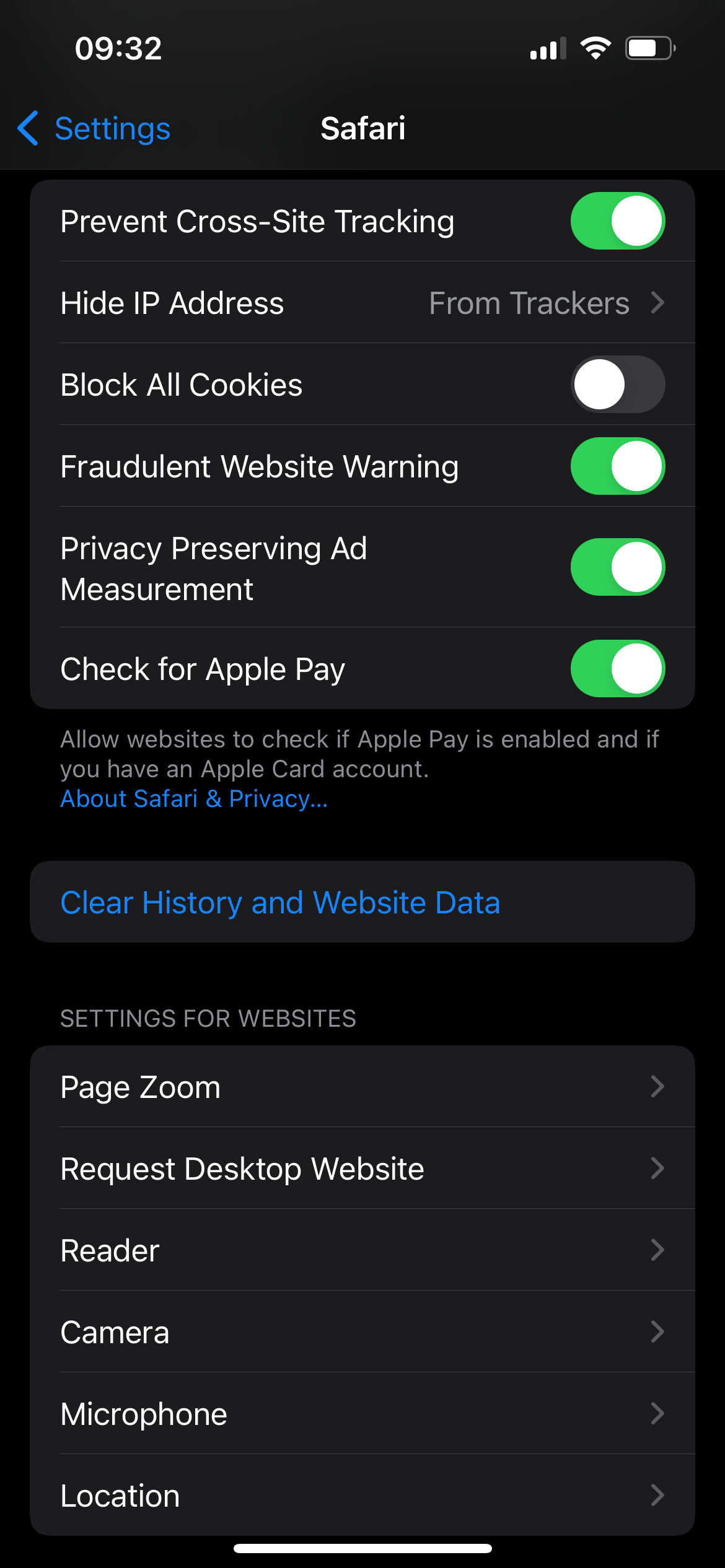Disable Prevent Cross-Site Tracking
Viewport: 725px width, 1568px height.
tap(618, 221)
